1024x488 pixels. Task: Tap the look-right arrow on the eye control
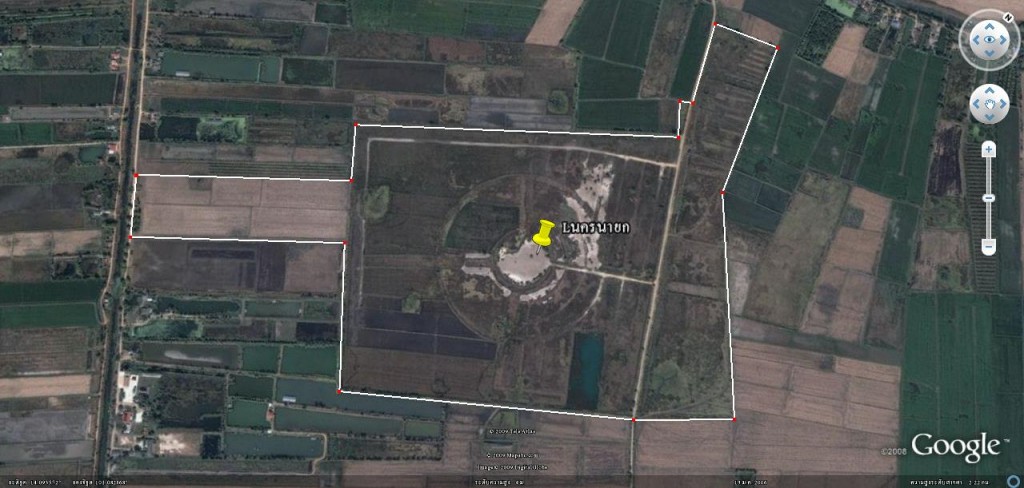(1004, 40)
